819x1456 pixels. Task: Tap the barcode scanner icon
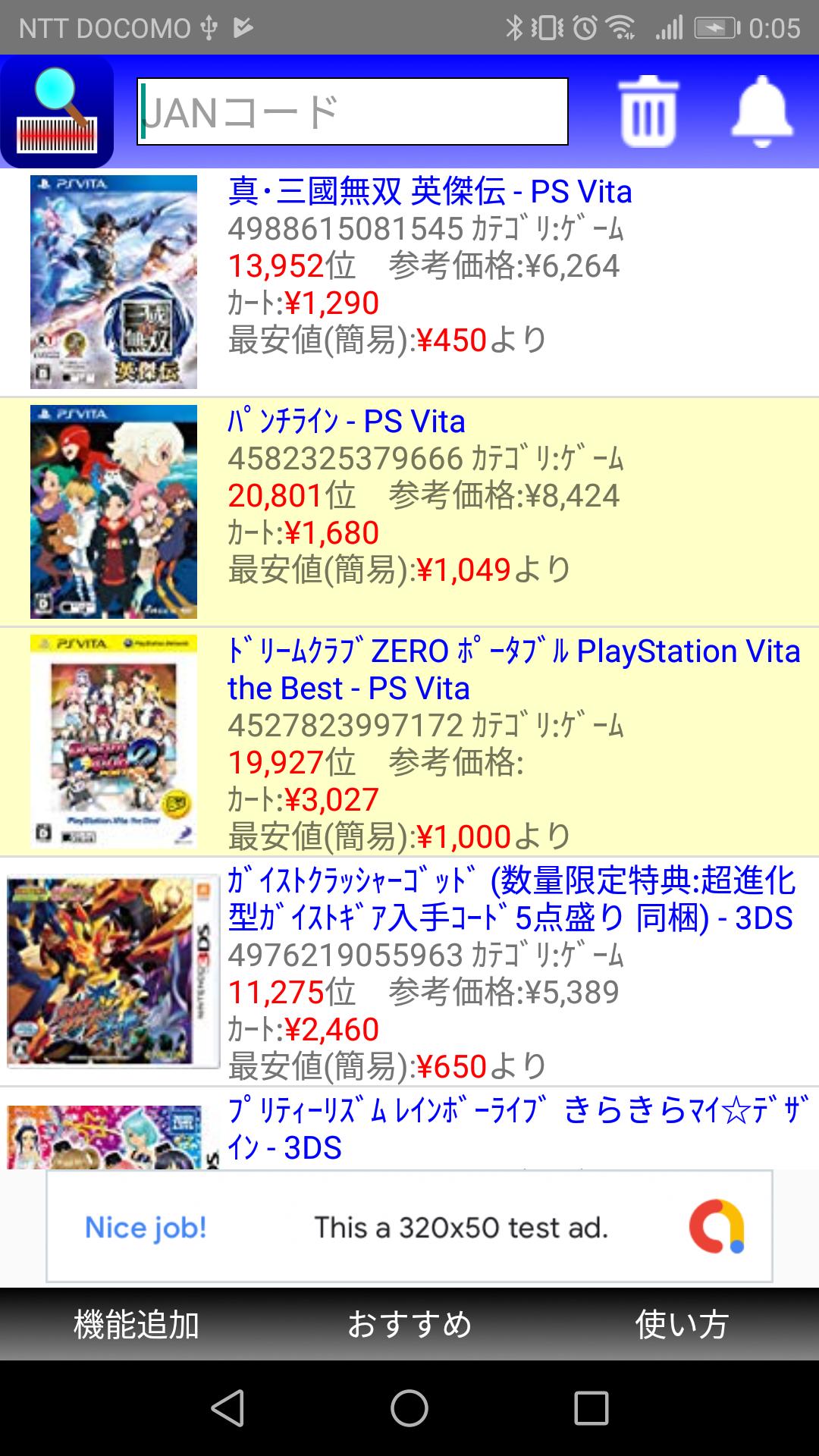(57, 111)
